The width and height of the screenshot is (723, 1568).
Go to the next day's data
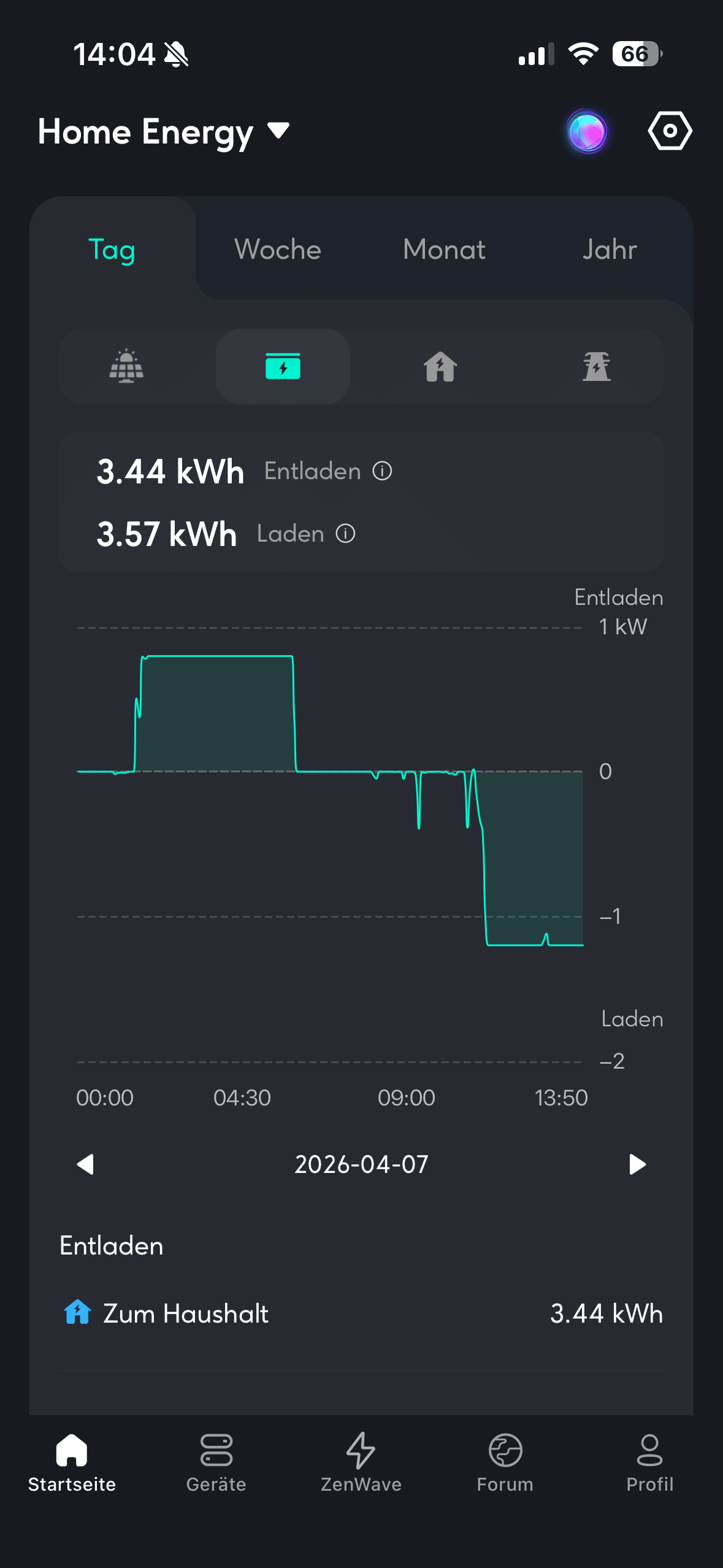[637, 1164]
